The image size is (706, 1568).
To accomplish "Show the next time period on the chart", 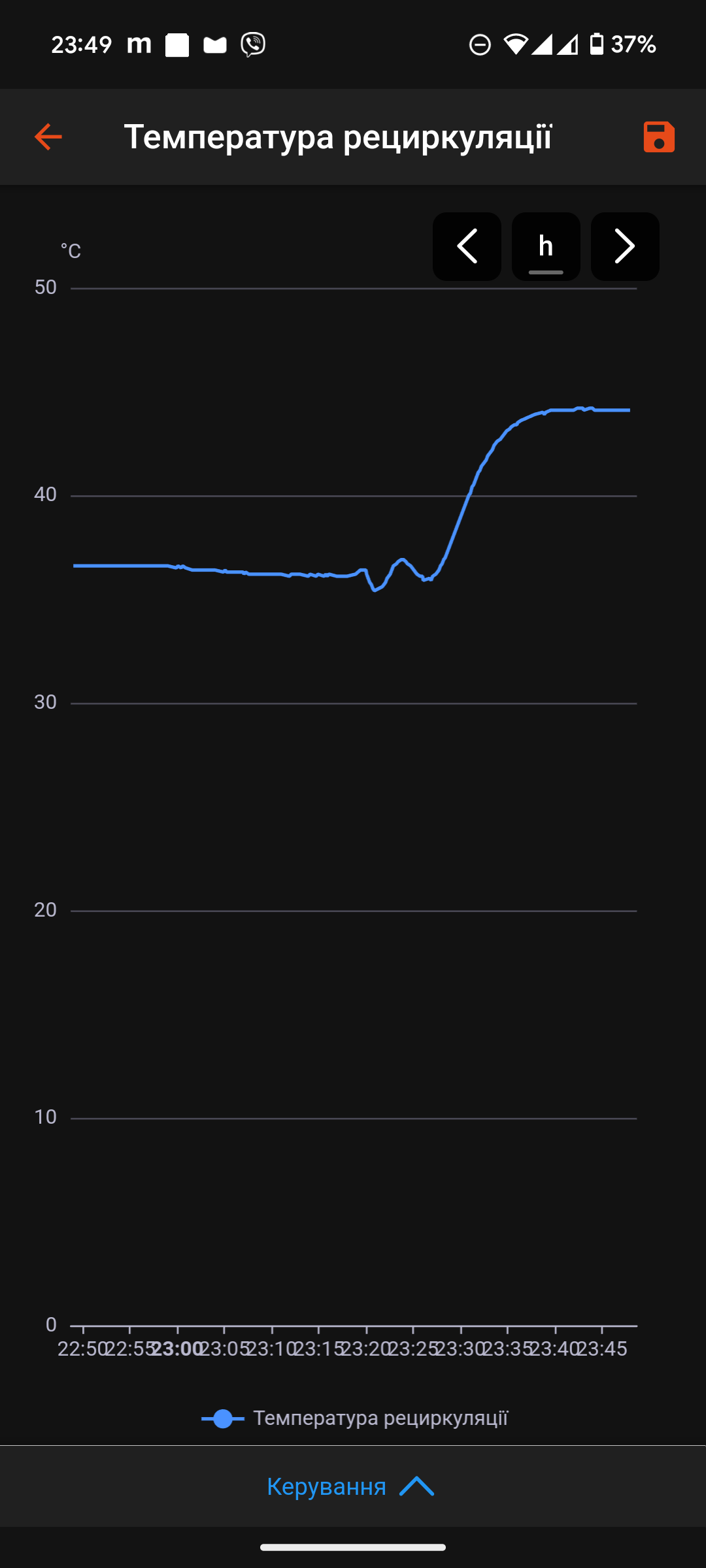I will click(625, 246).
